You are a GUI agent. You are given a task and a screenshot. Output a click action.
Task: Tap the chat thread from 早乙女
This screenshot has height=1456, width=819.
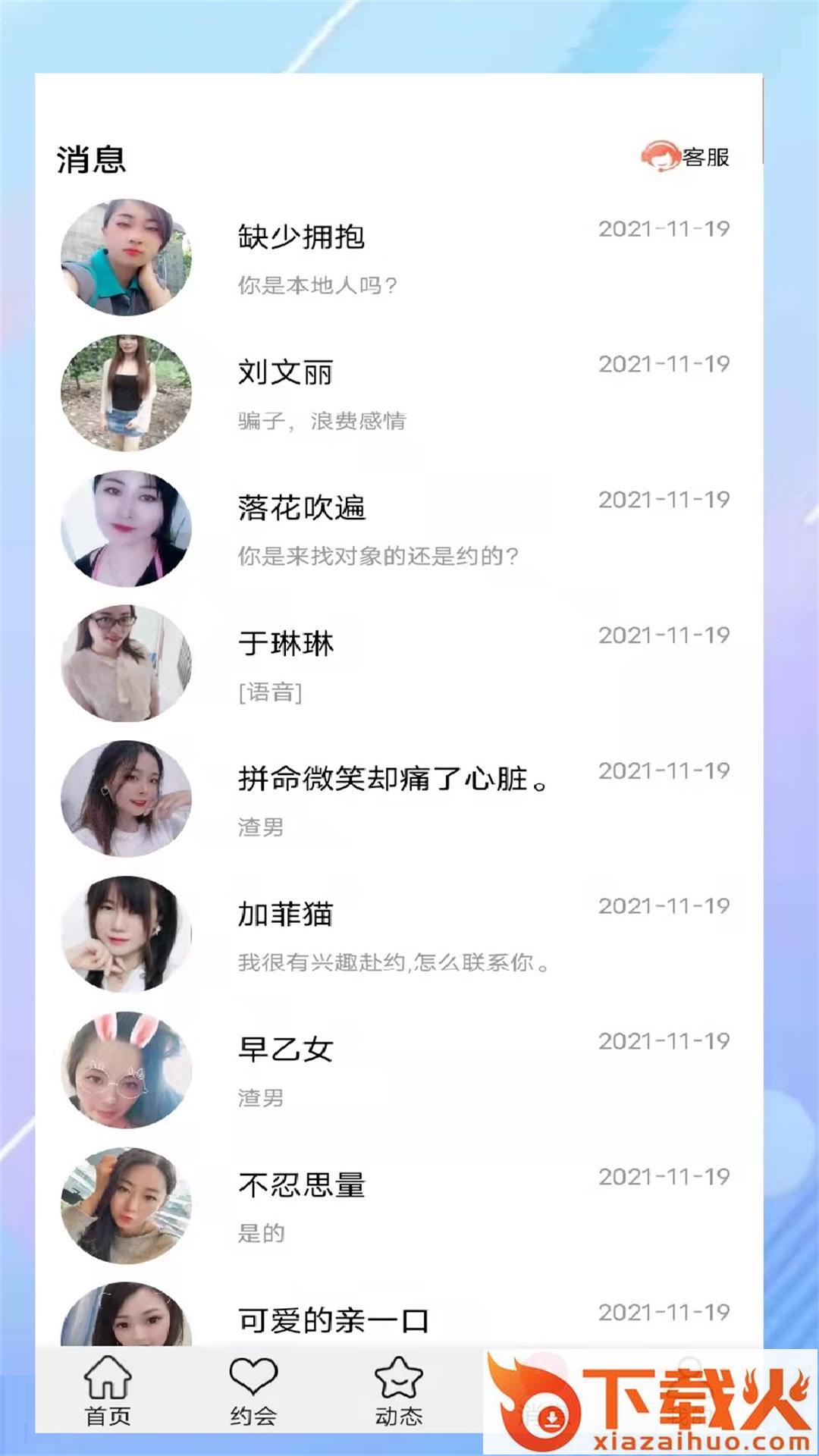pyautogui.click(x=394, y=1070)
